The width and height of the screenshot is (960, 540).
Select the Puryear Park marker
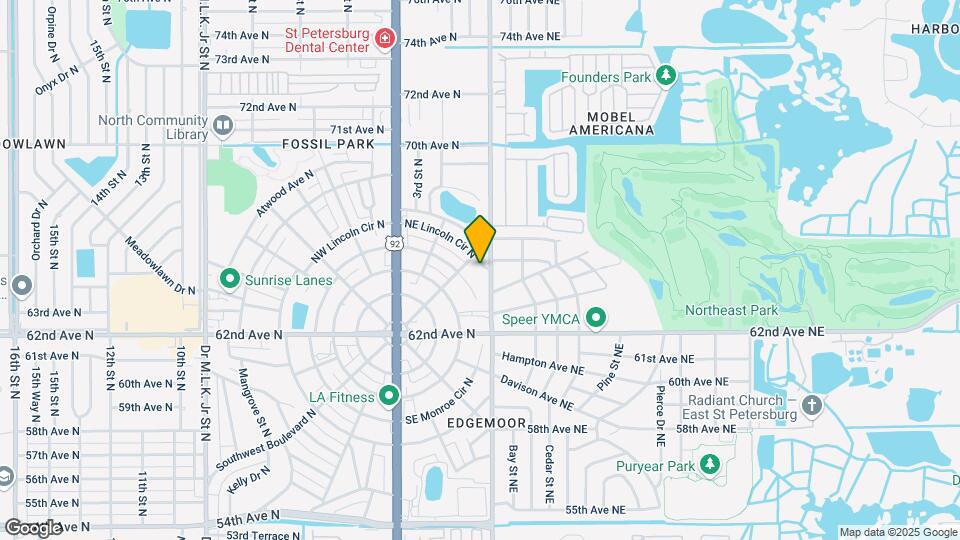[x=709, y=465]
